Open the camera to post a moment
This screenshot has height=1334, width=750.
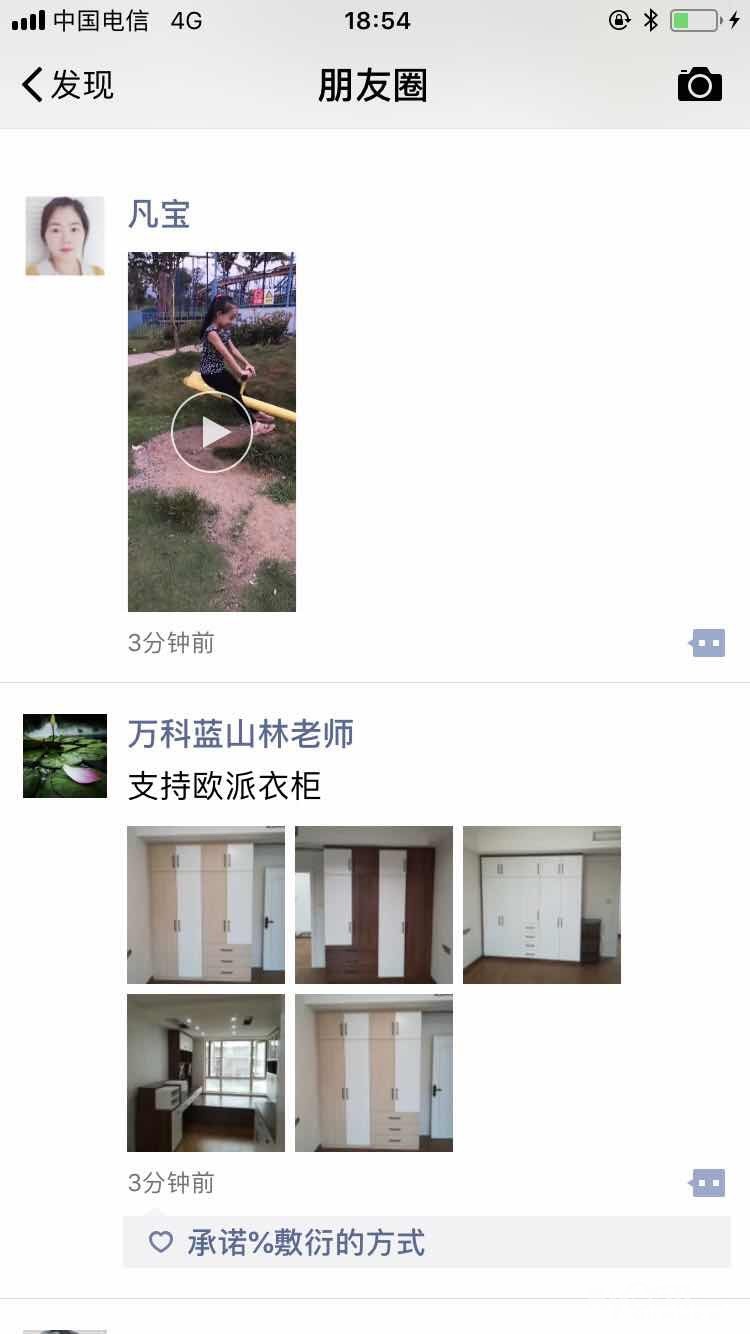pos(699,86)
